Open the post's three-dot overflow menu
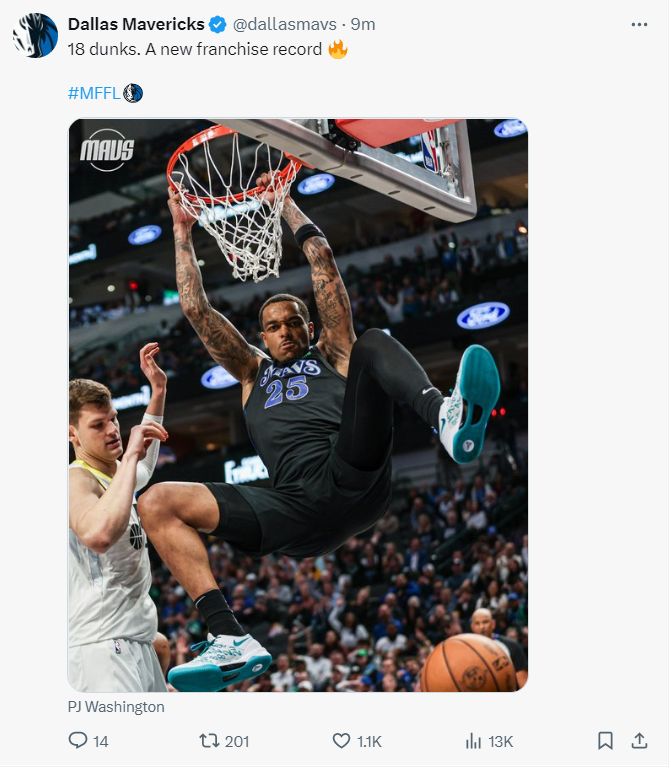671x768 pixels. point(639,24)
